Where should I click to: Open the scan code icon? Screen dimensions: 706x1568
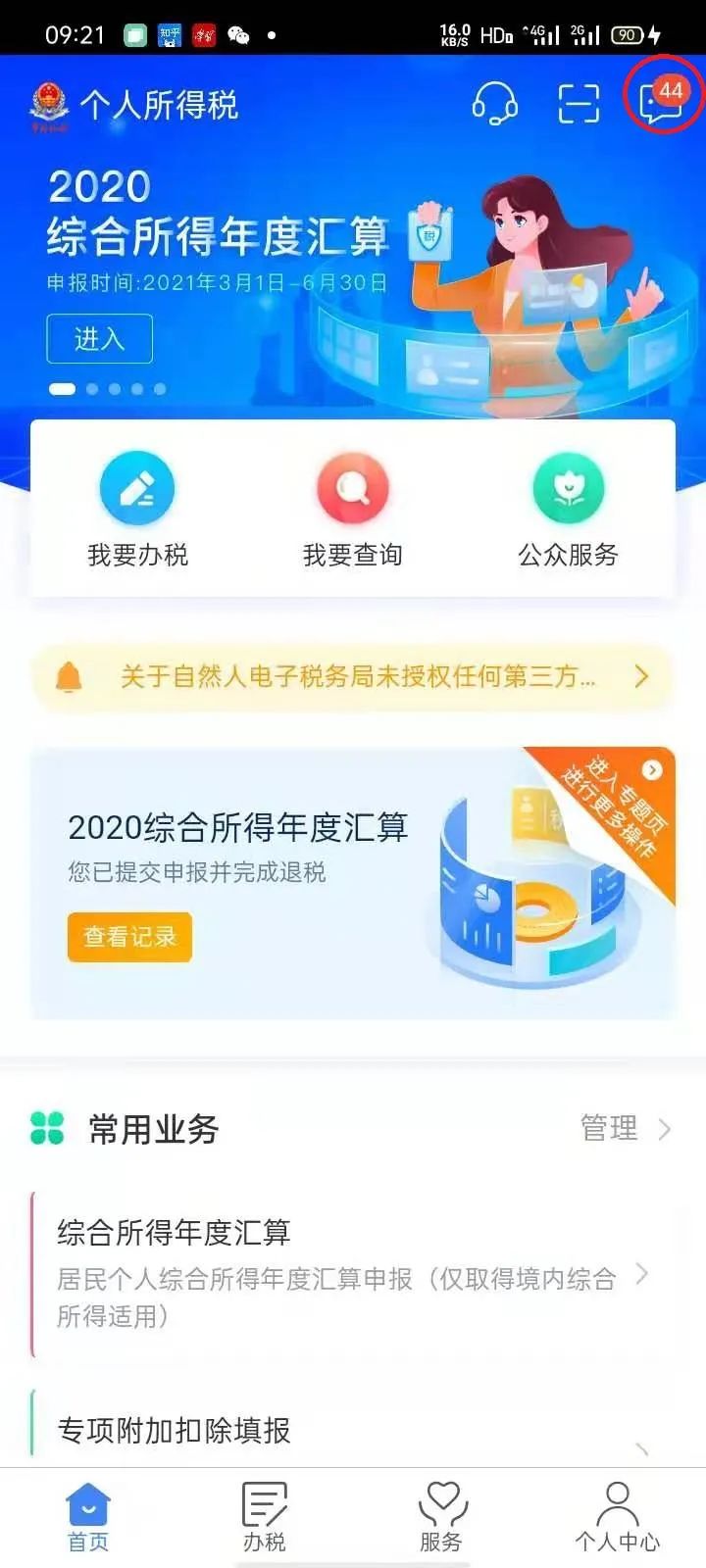point(579,102)
